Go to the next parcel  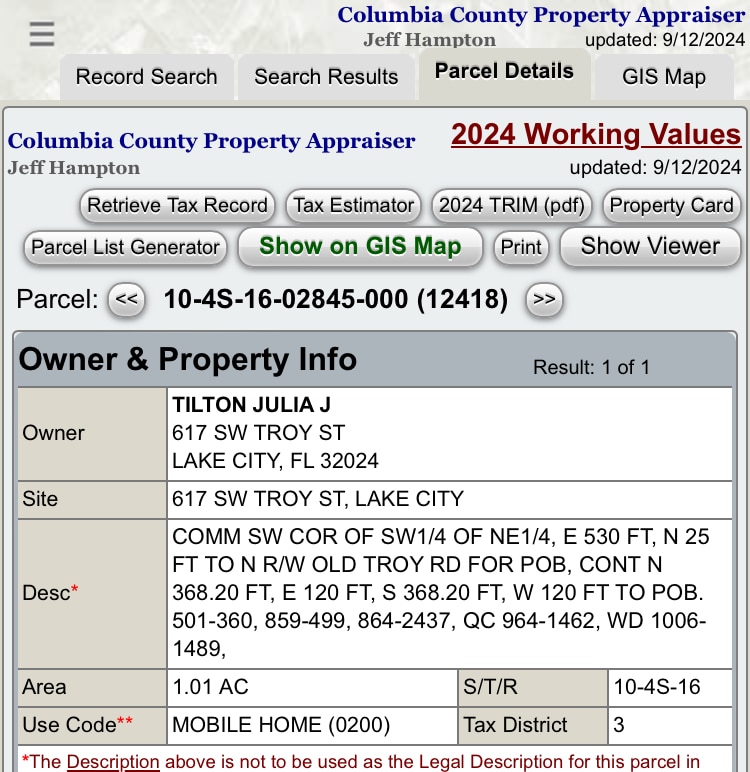click(x=543, y=298)
